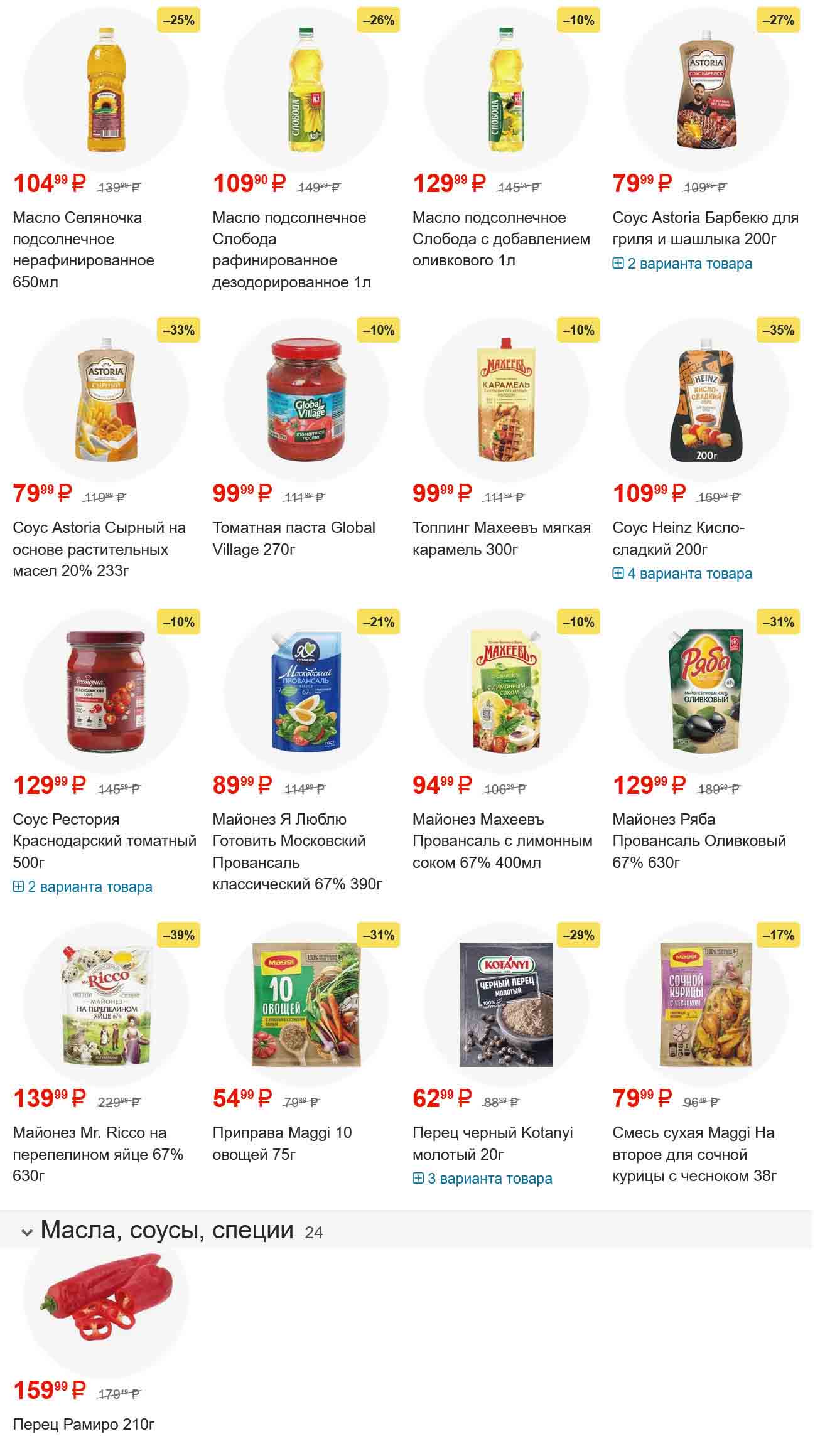Open Майонез Московский Провансаль 390г card

point(296,851)
